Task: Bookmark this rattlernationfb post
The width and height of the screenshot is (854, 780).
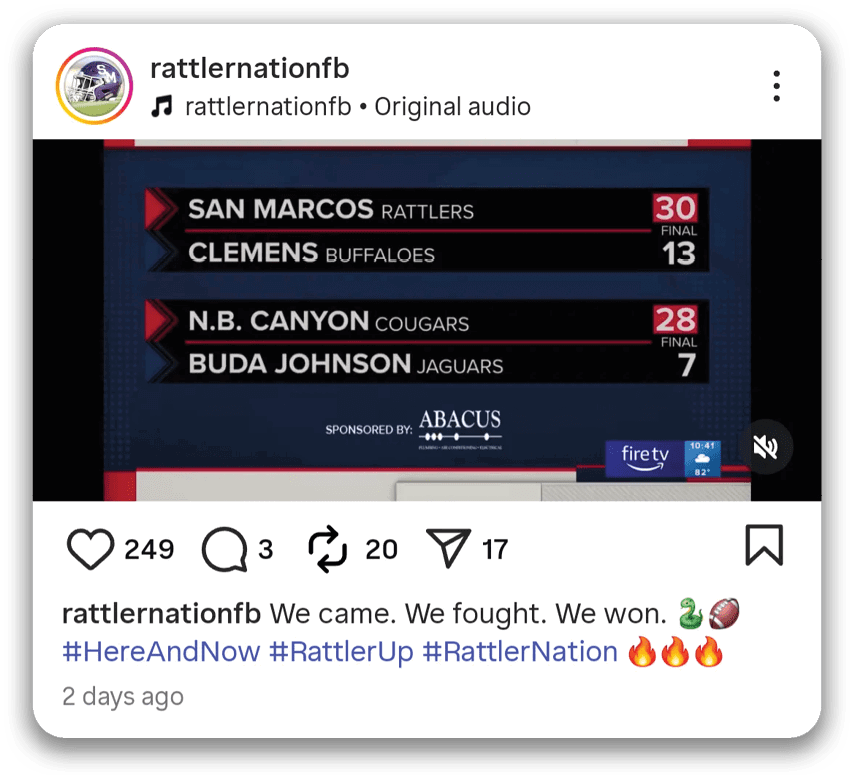Action: tap(764, 546)
